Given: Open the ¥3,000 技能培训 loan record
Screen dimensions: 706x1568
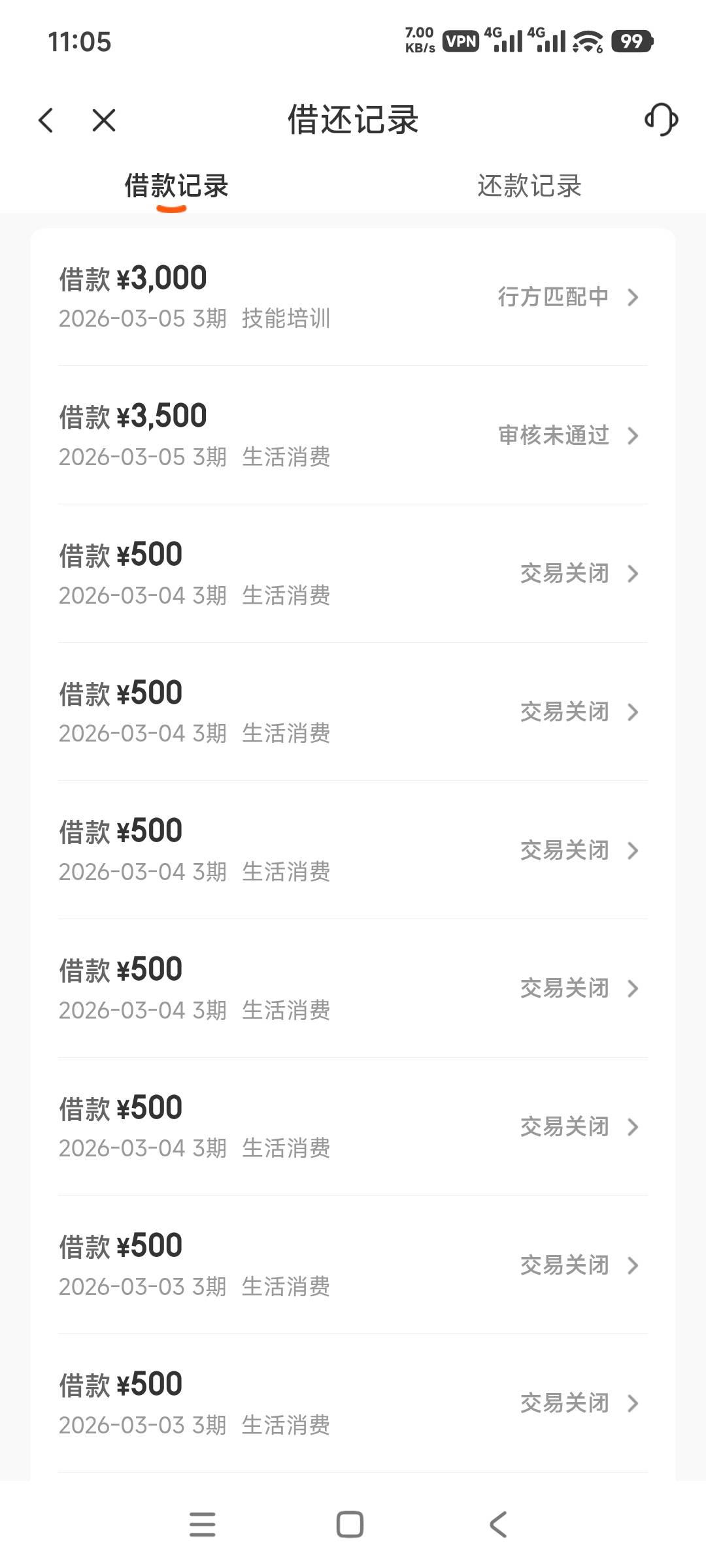Looking at the screenshot, I should [353, 297].
